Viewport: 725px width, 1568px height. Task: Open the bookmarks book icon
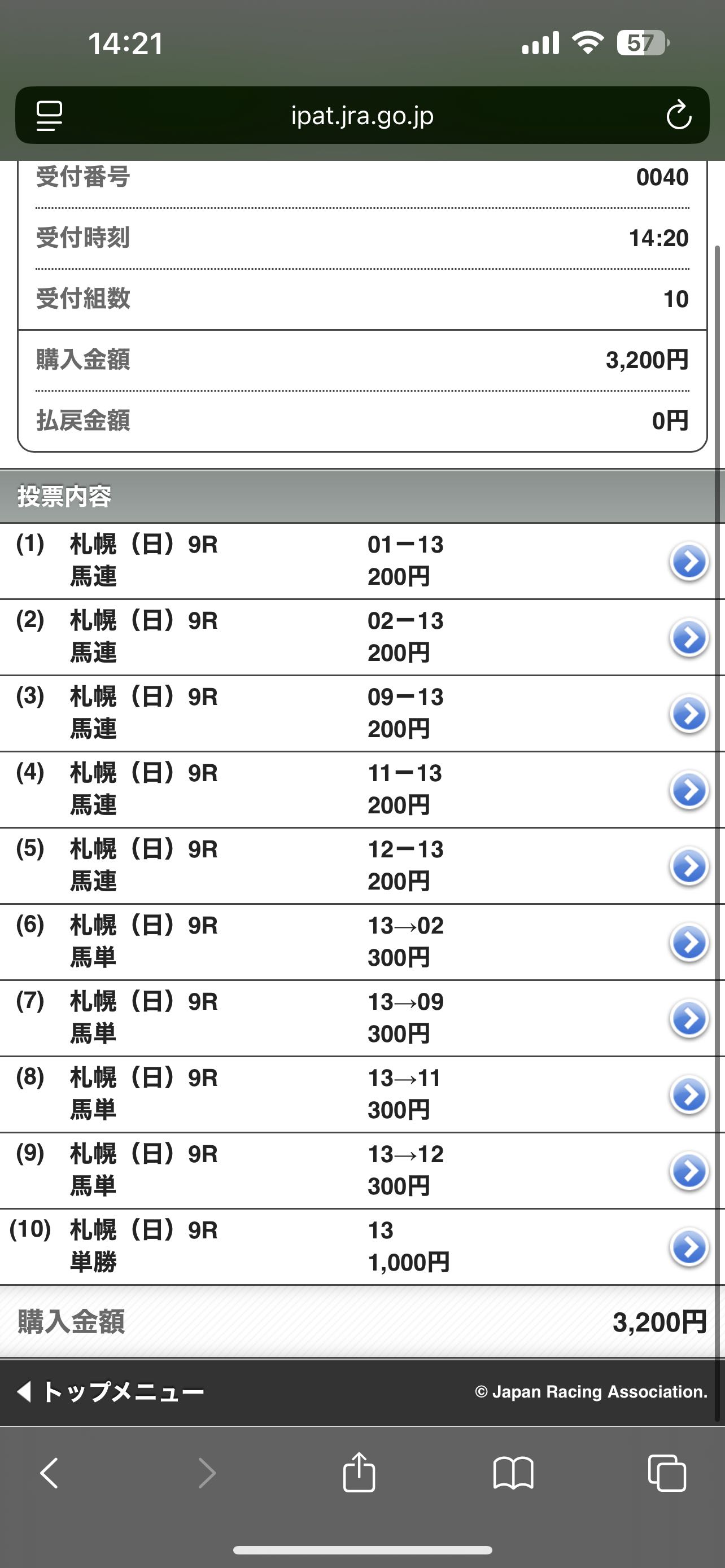pos(513,1474)
